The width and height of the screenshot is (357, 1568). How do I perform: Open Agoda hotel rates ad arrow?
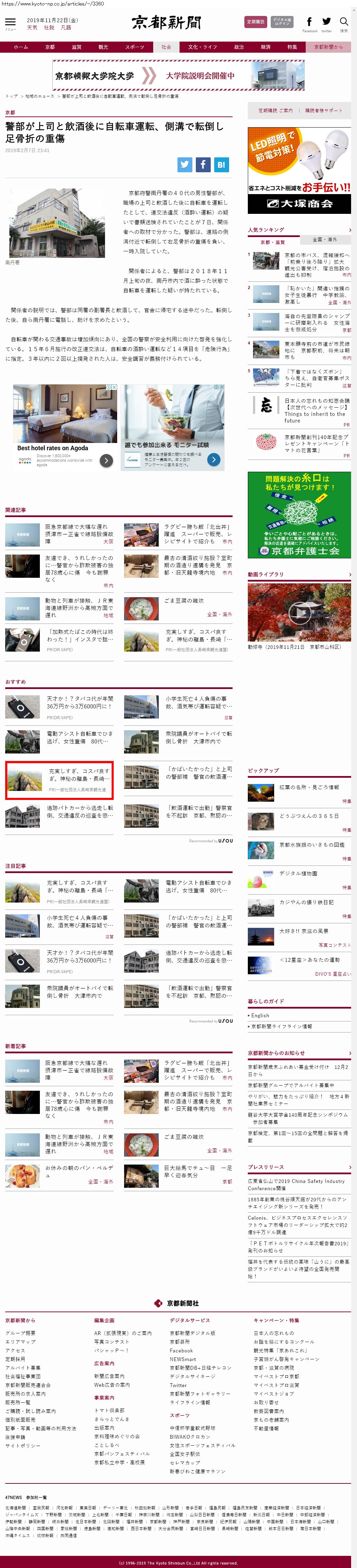(106, 461)
